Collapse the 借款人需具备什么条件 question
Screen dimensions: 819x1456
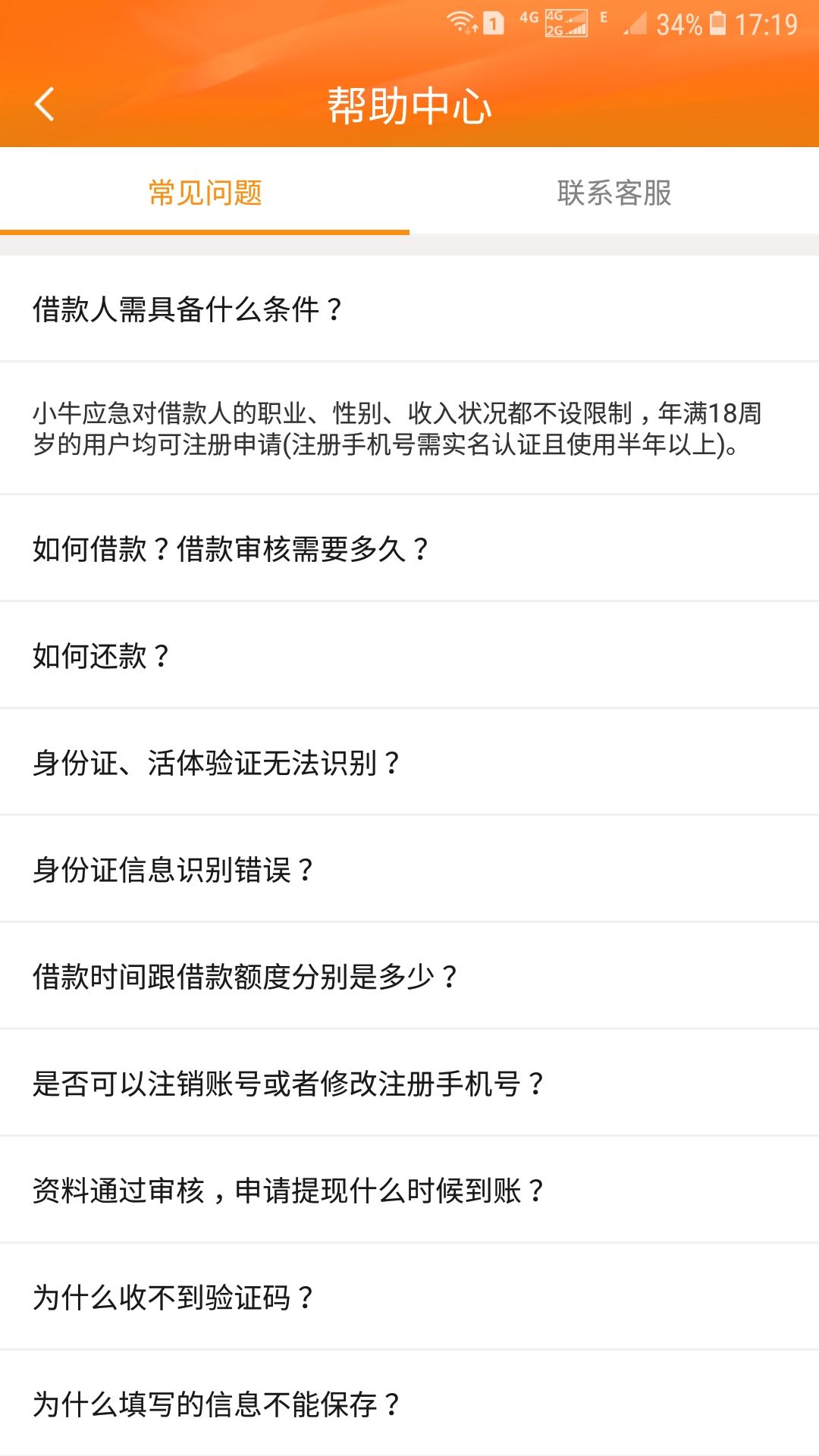coord(409,309)
